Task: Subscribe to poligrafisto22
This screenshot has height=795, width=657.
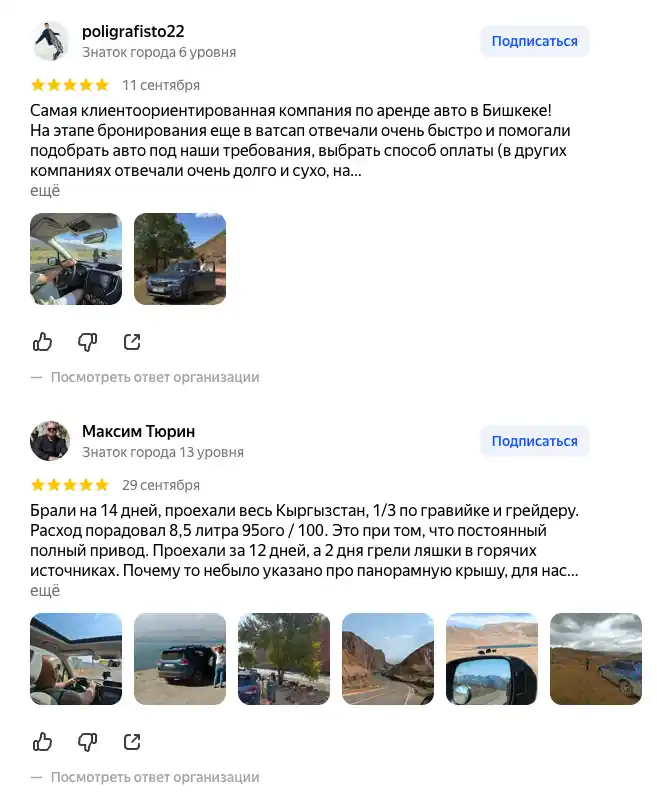Action: (534, 41)
